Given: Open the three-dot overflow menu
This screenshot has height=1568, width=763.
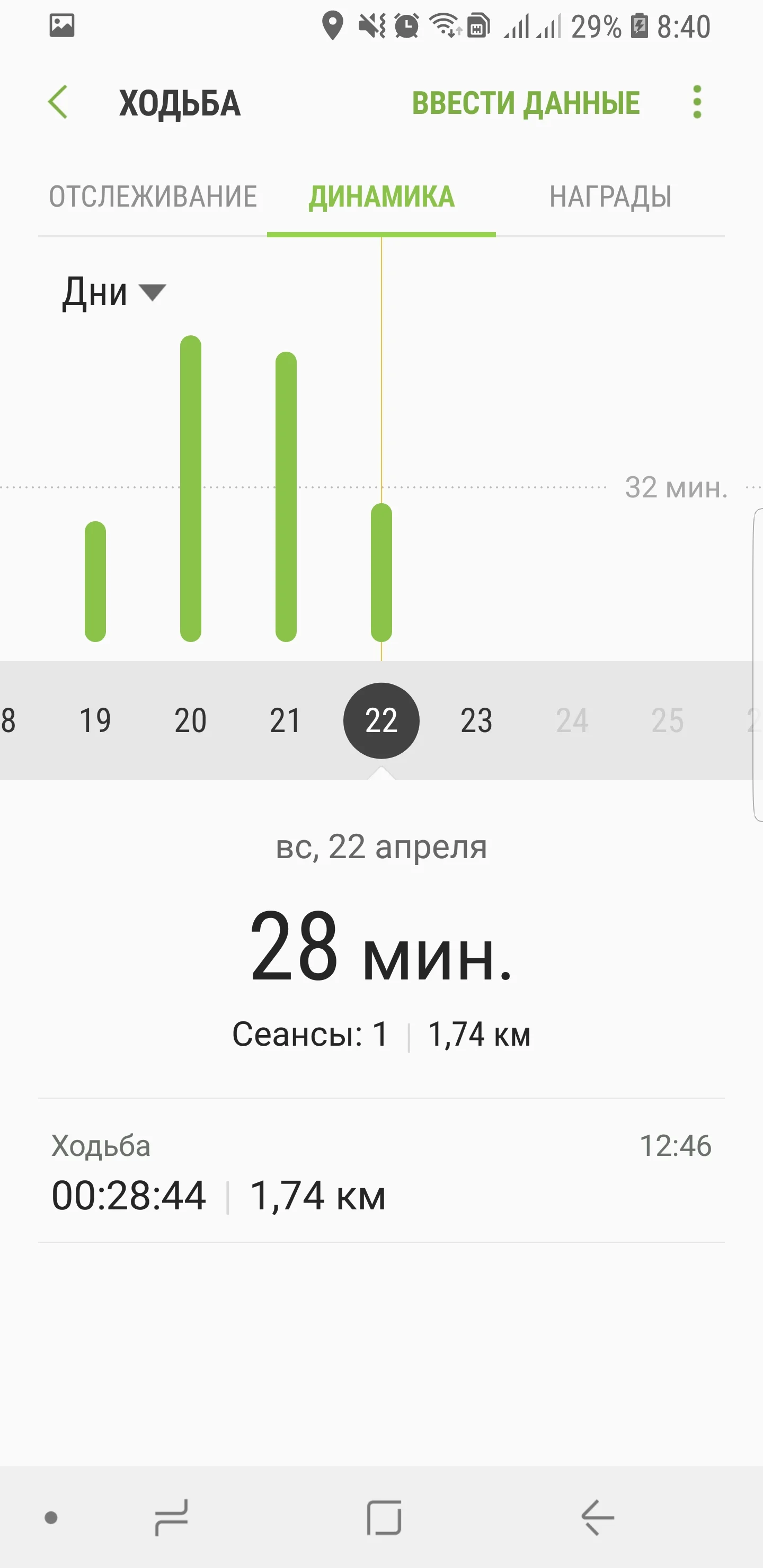Looking at the screenshot, I should (697, 102).
